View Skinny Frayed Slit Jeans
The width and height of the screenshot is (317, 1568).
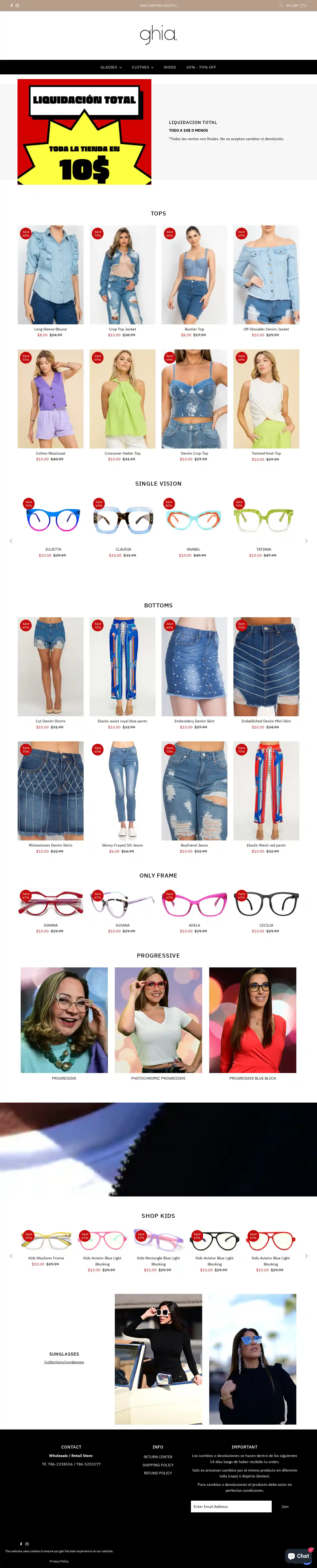[122, 791]
